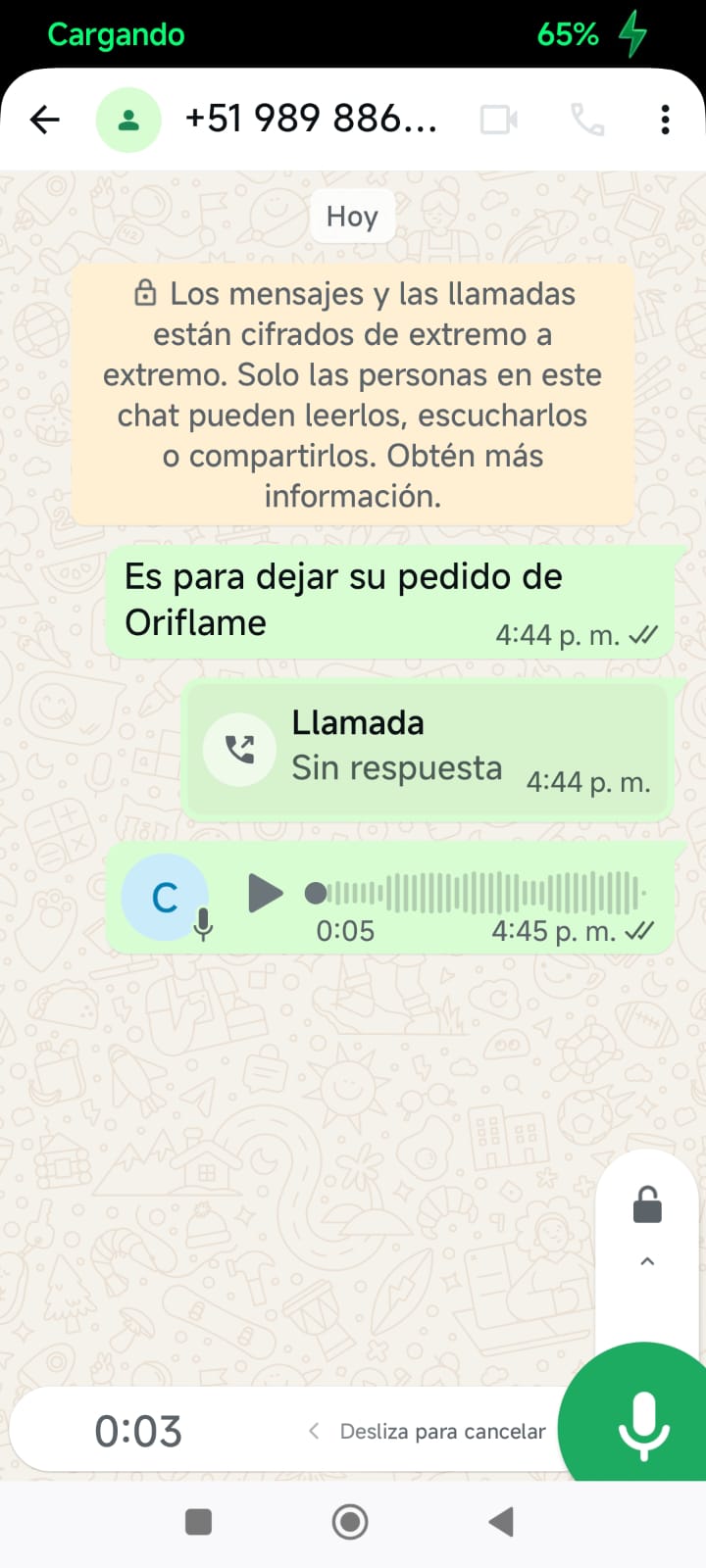Tap the green microphone recording button
The image size is (706, 1568).
[643, 1425]
